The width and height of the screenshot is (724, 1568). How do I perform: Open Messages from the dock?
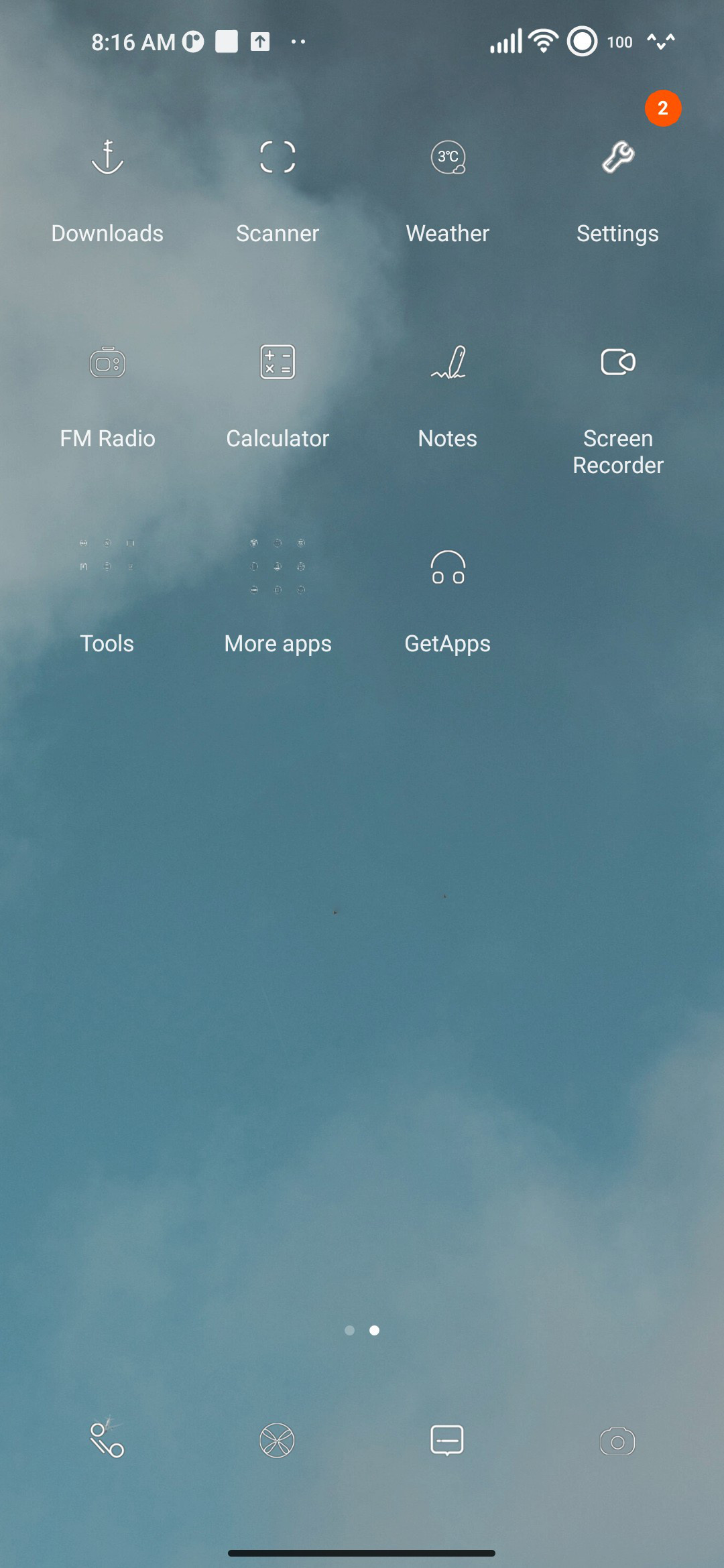(447, 1440)
